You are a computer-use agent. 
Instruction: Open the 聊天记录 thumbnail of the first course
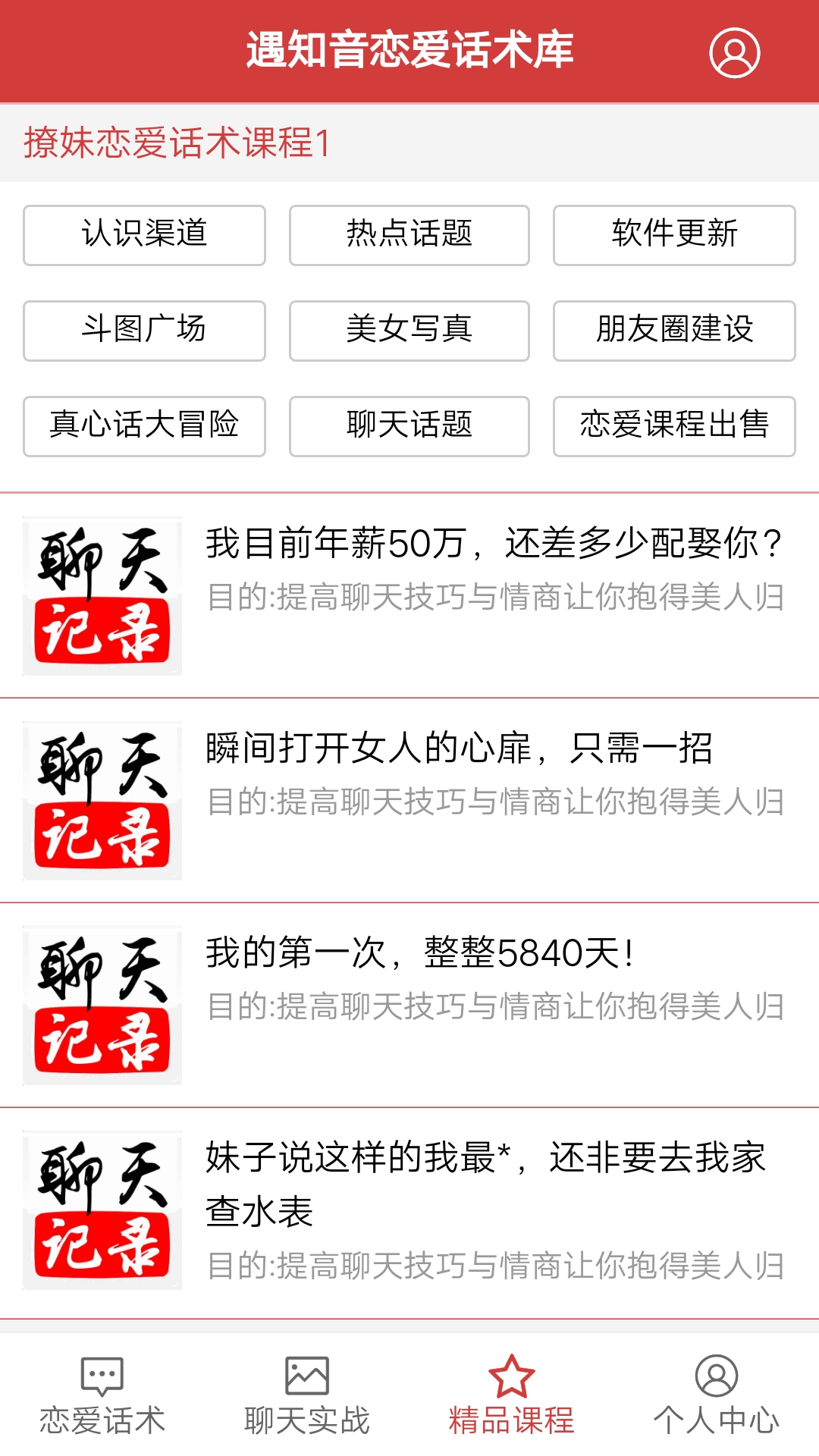click(x=103, y=595)
